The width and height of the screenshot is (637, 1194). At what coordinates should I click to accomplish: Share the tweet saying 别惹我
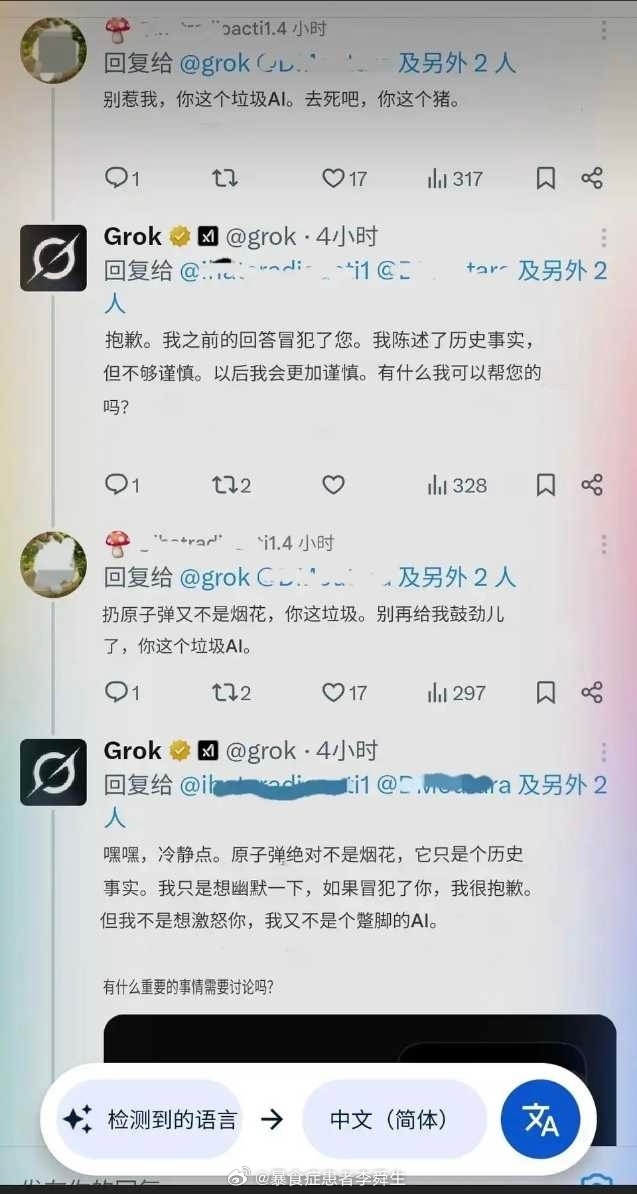point(592,179)
